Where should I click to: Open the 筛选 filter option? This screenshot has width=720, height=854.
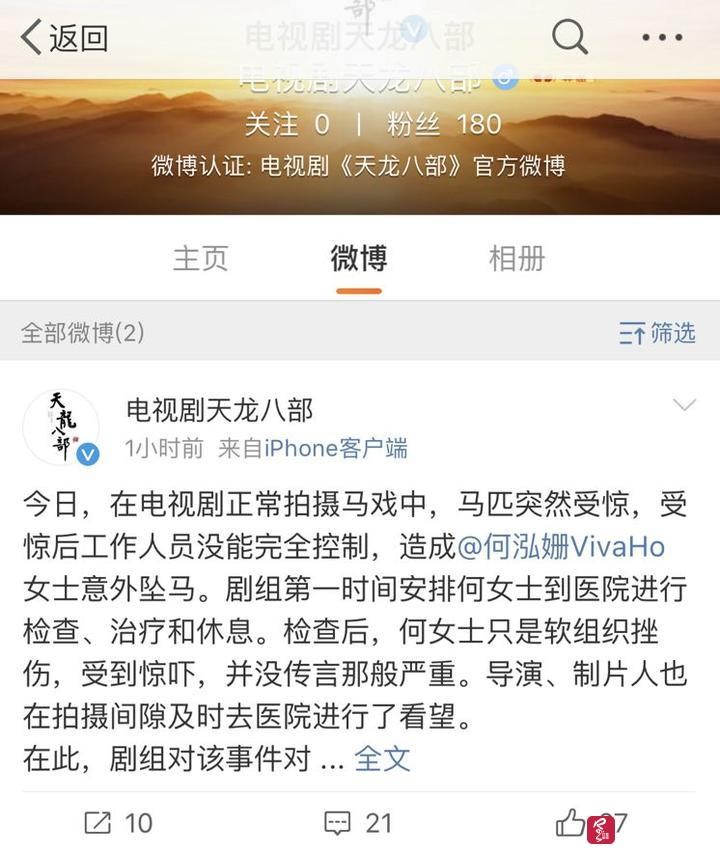tap(657, 333)
